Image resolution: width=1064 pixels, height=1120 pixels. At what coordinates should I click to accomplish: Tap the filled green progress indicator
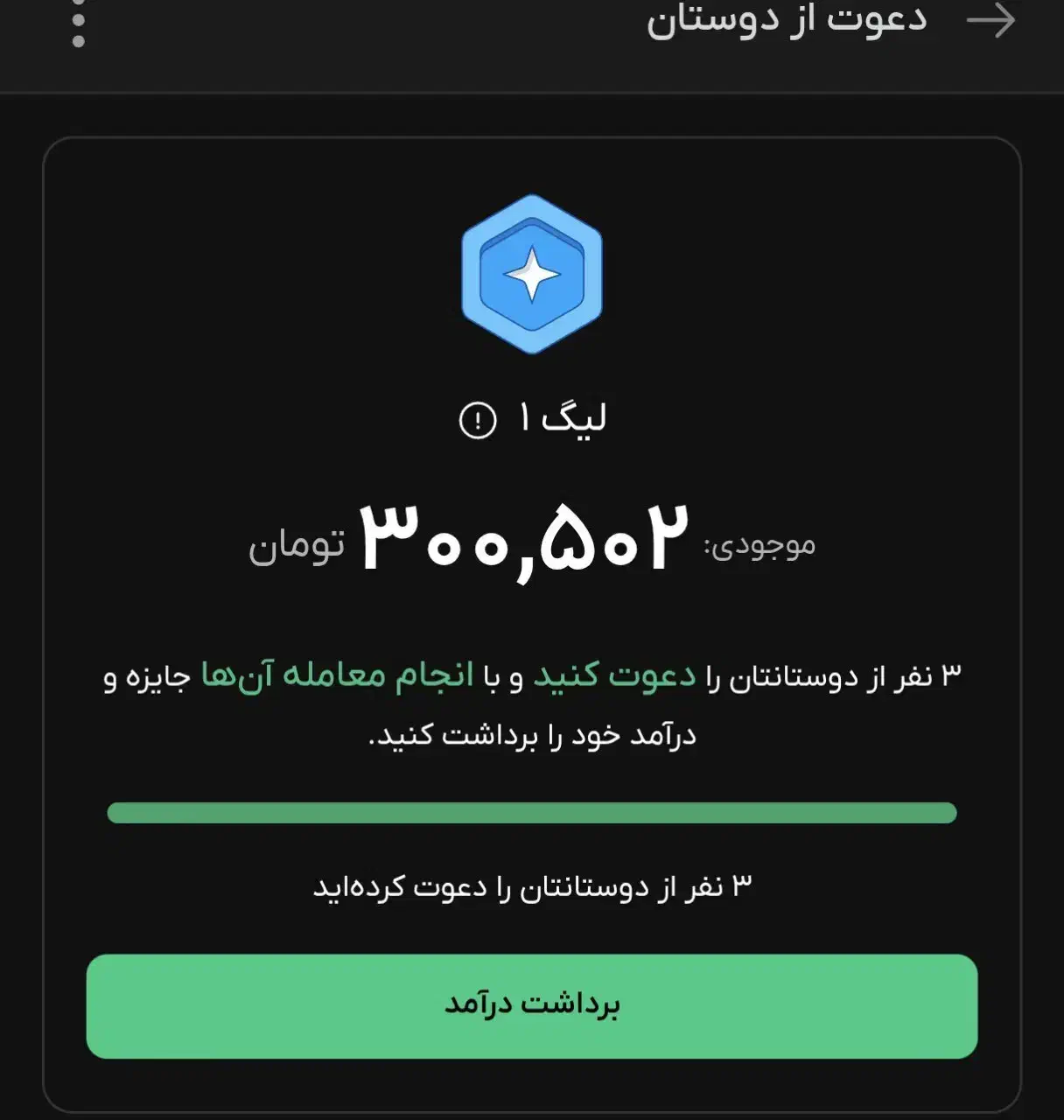[530, 813]
